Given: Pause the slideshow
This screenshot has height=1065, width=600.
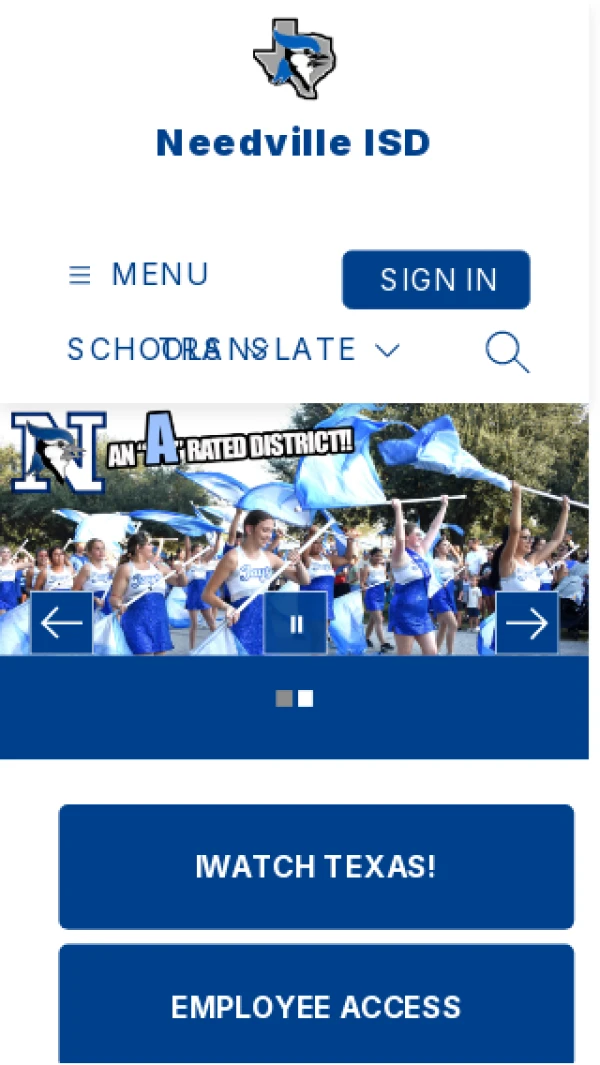Looking at the screenshot, I should tap(296, 623).
